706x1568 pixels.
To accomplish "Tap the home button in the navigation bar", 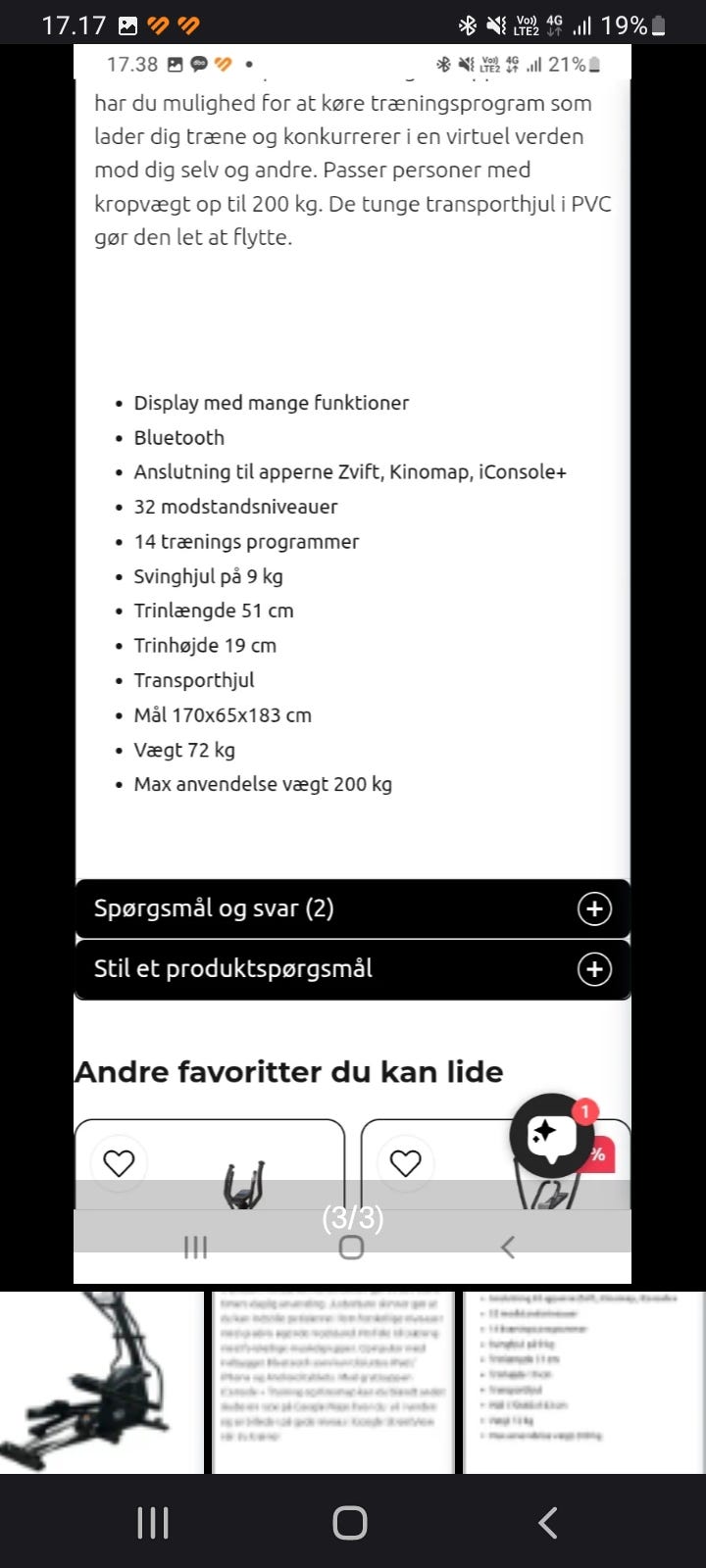I will click(350, 1523).
